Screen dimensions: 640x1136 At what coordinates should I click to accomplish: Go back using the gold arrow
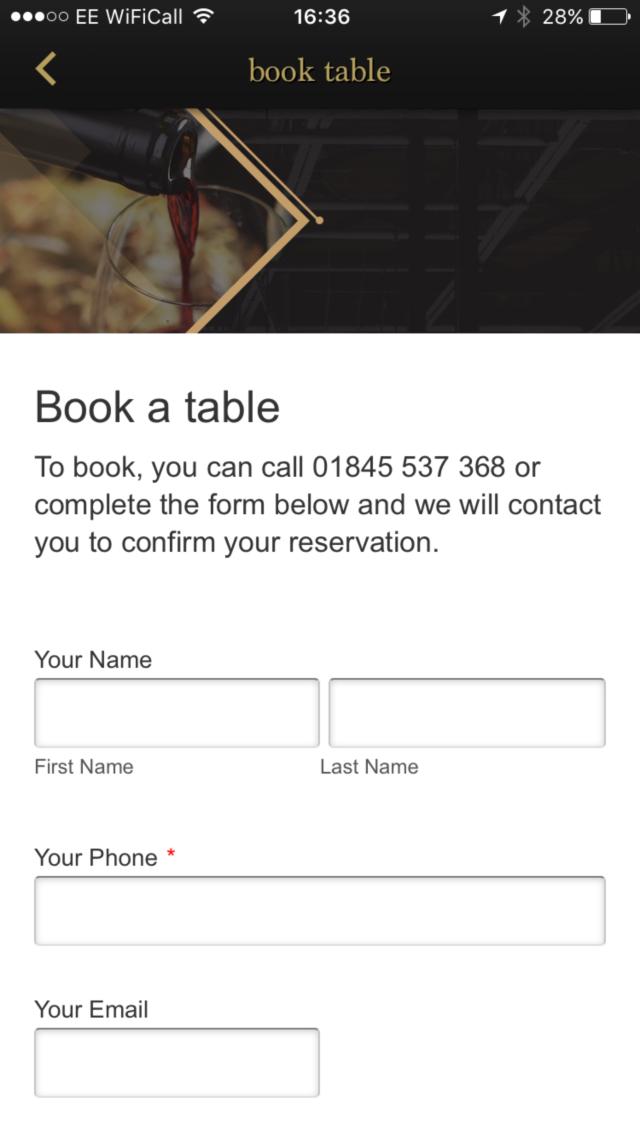pyautogui.click(x=46, y=69)
